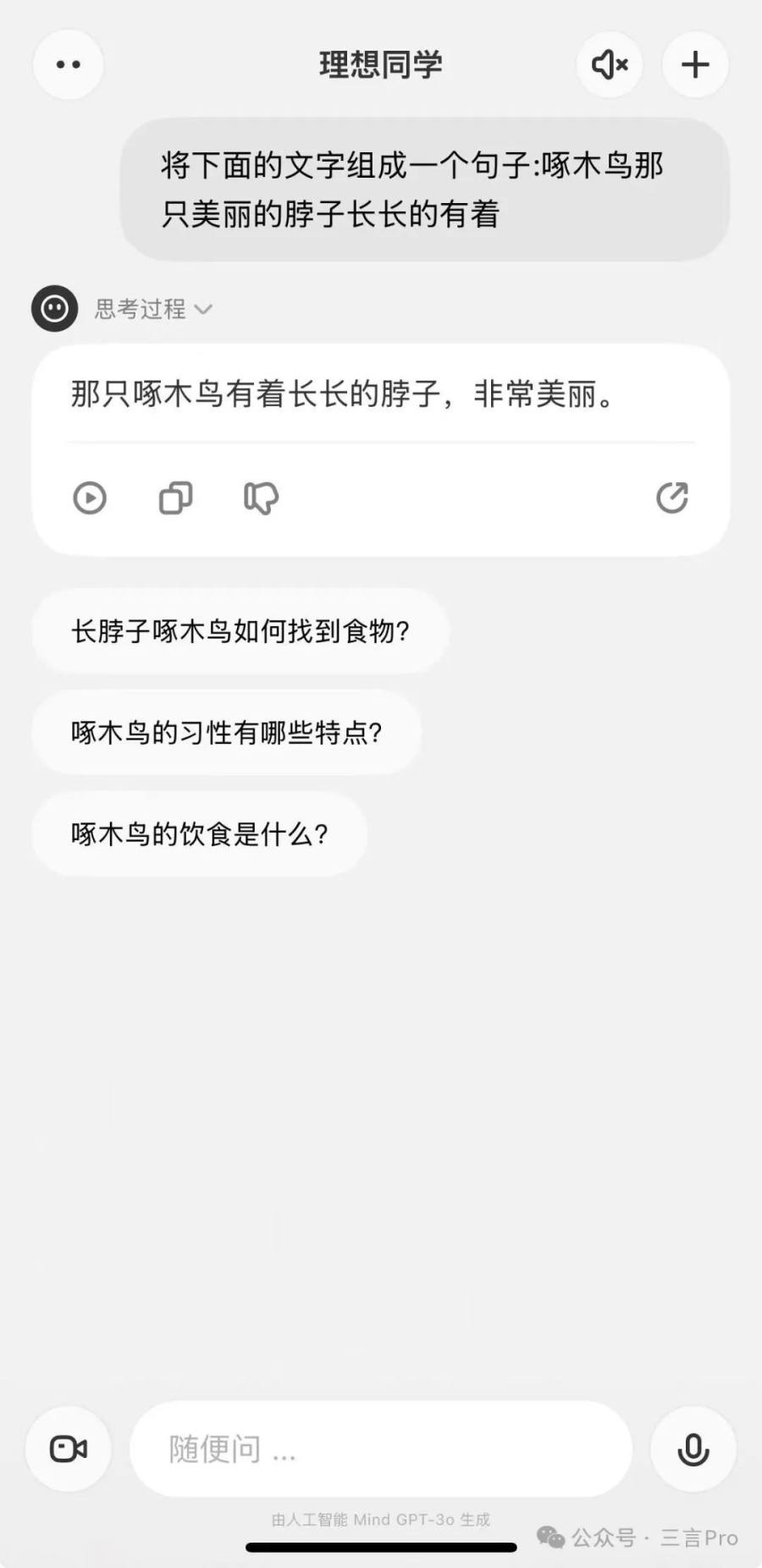Ask 长脖子啄木鸟如何找到食物?

pyautogui.click(x=240, y=631)
